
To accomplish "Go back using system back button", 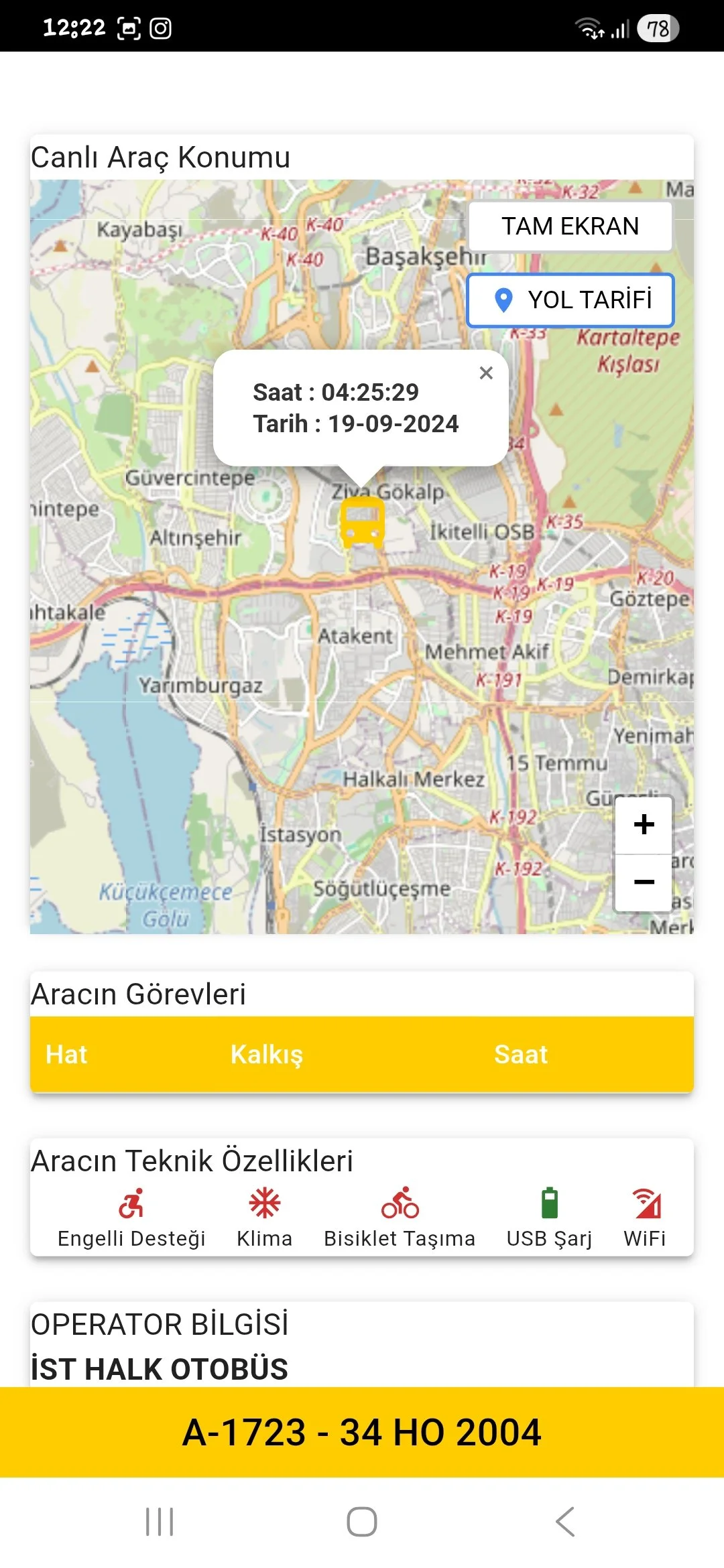I will click(565, 1522).
